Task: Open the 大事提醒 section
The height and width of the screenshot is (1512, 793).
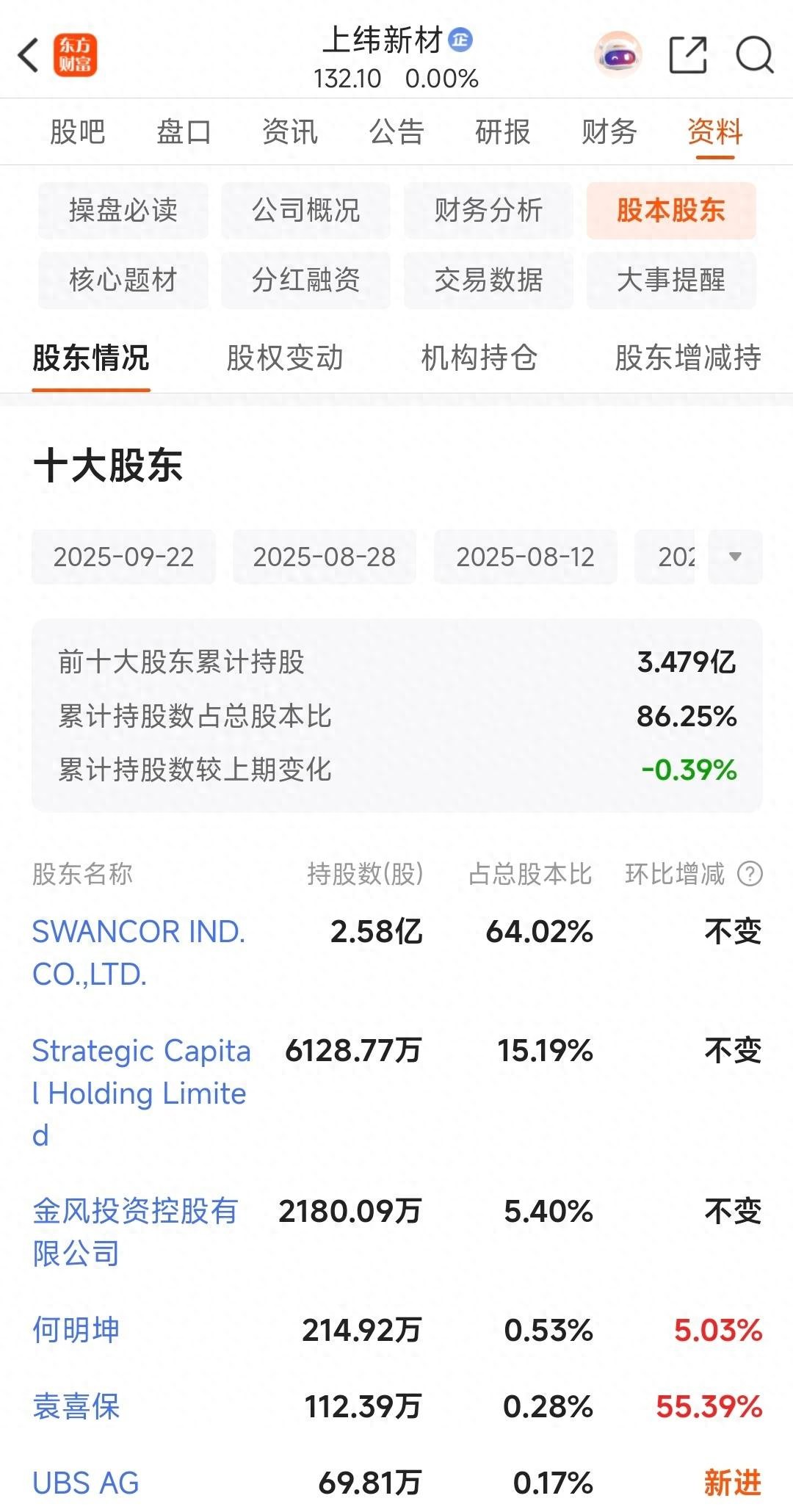Action: coord(670,280)
